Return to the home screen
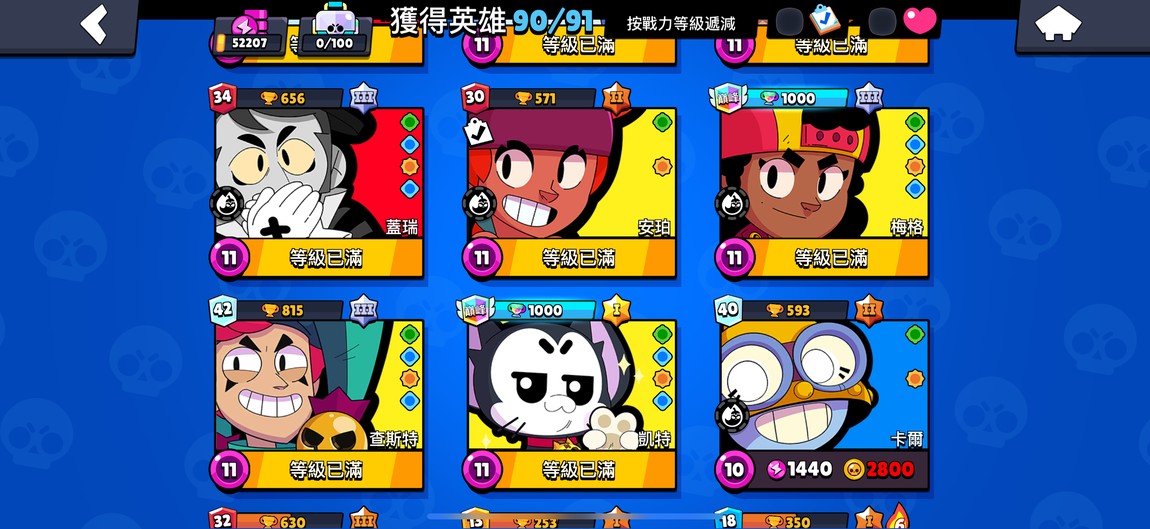 click(x=1059, y=24)
